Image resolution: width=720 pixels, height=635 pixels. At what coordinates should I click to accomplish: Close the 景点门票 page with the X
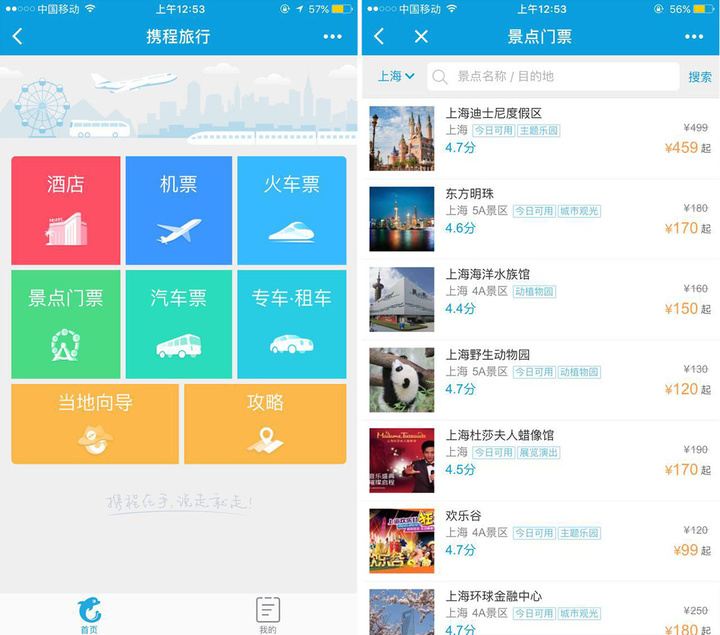421,37
